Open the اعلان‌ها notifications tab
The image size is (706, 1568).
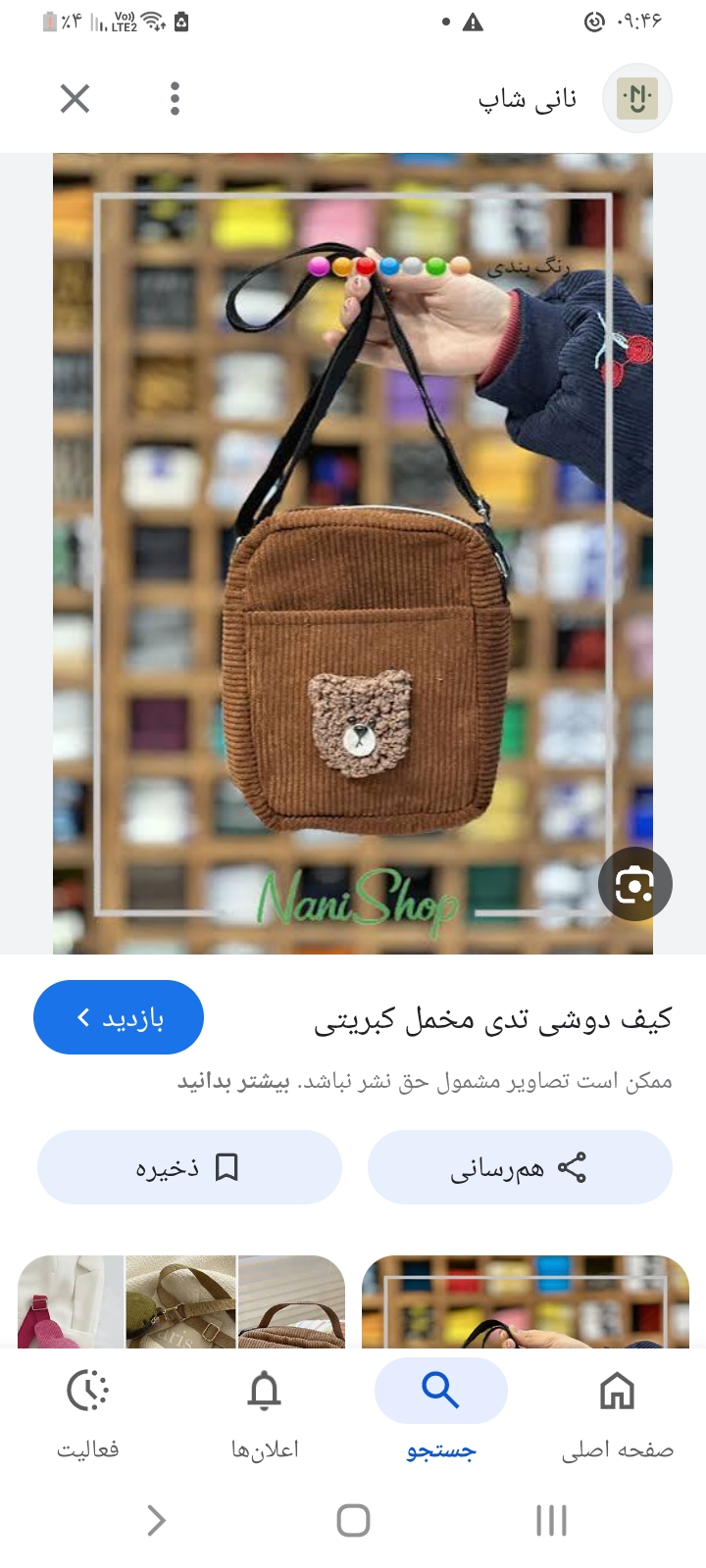265,1411
